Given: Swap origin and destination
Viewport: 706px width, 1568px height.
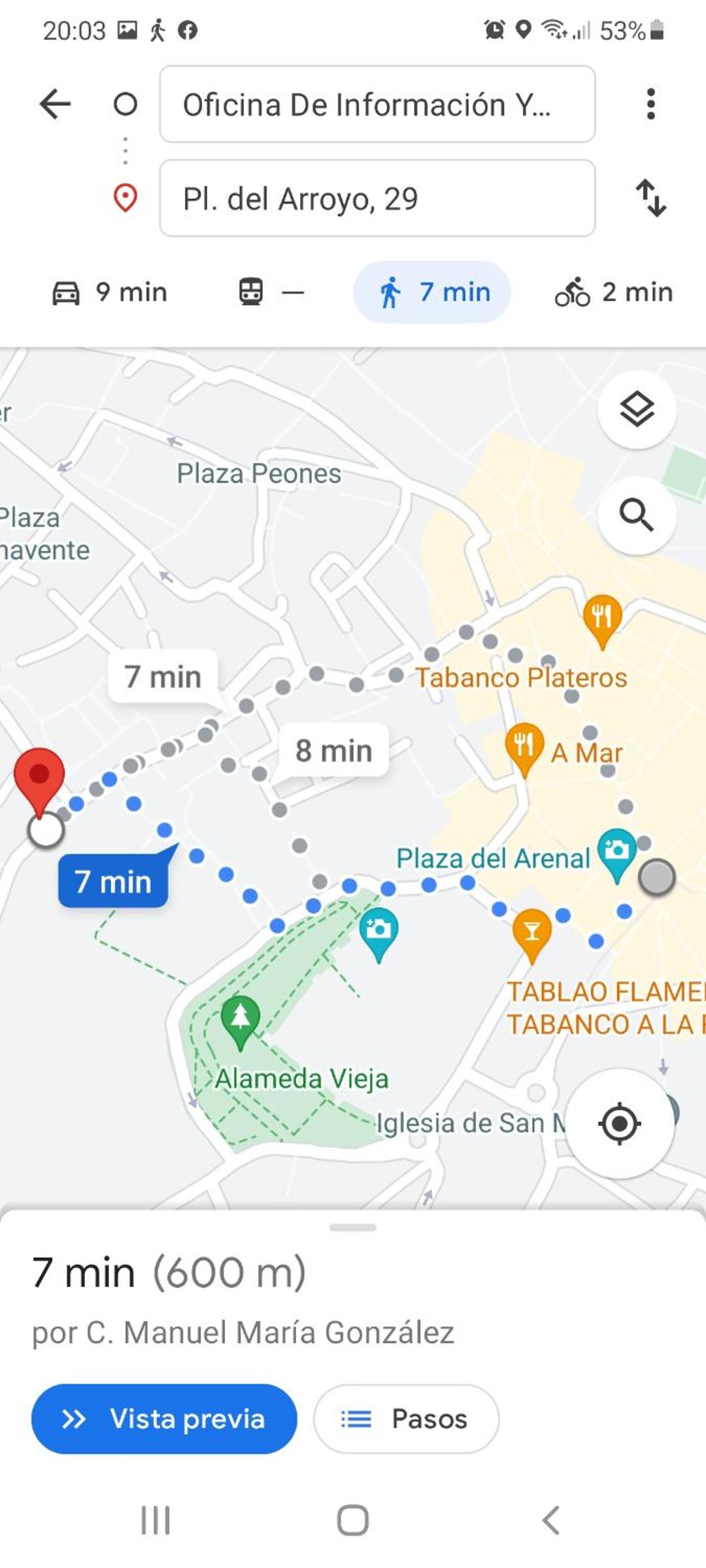Looking at the screenshot, I should 651,198.
